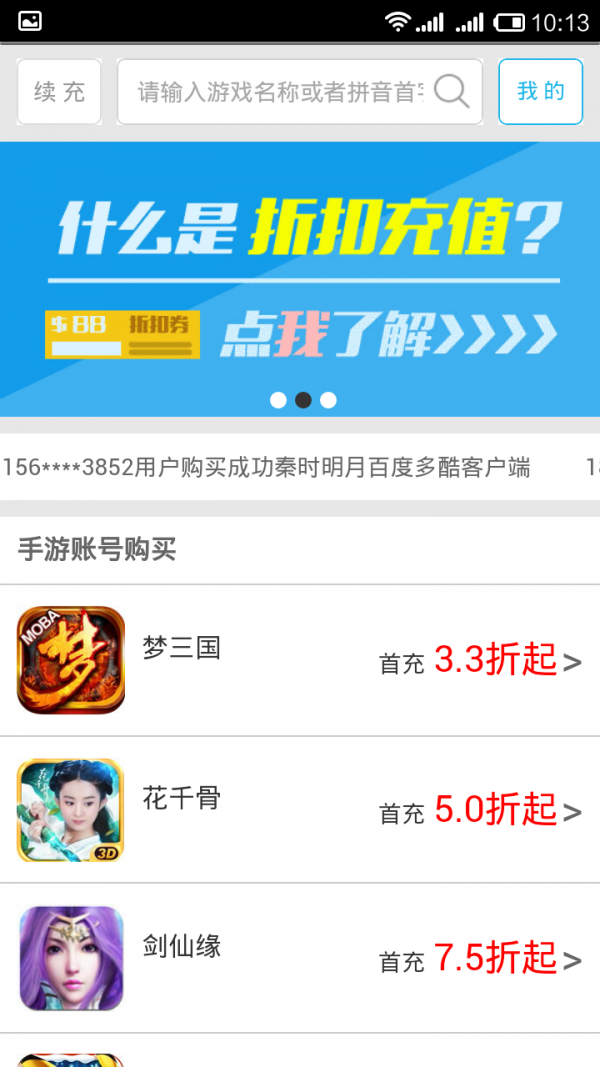Screen dimensions: 600x1067
Task: Focus the game name search field
Action: [278, 93]
